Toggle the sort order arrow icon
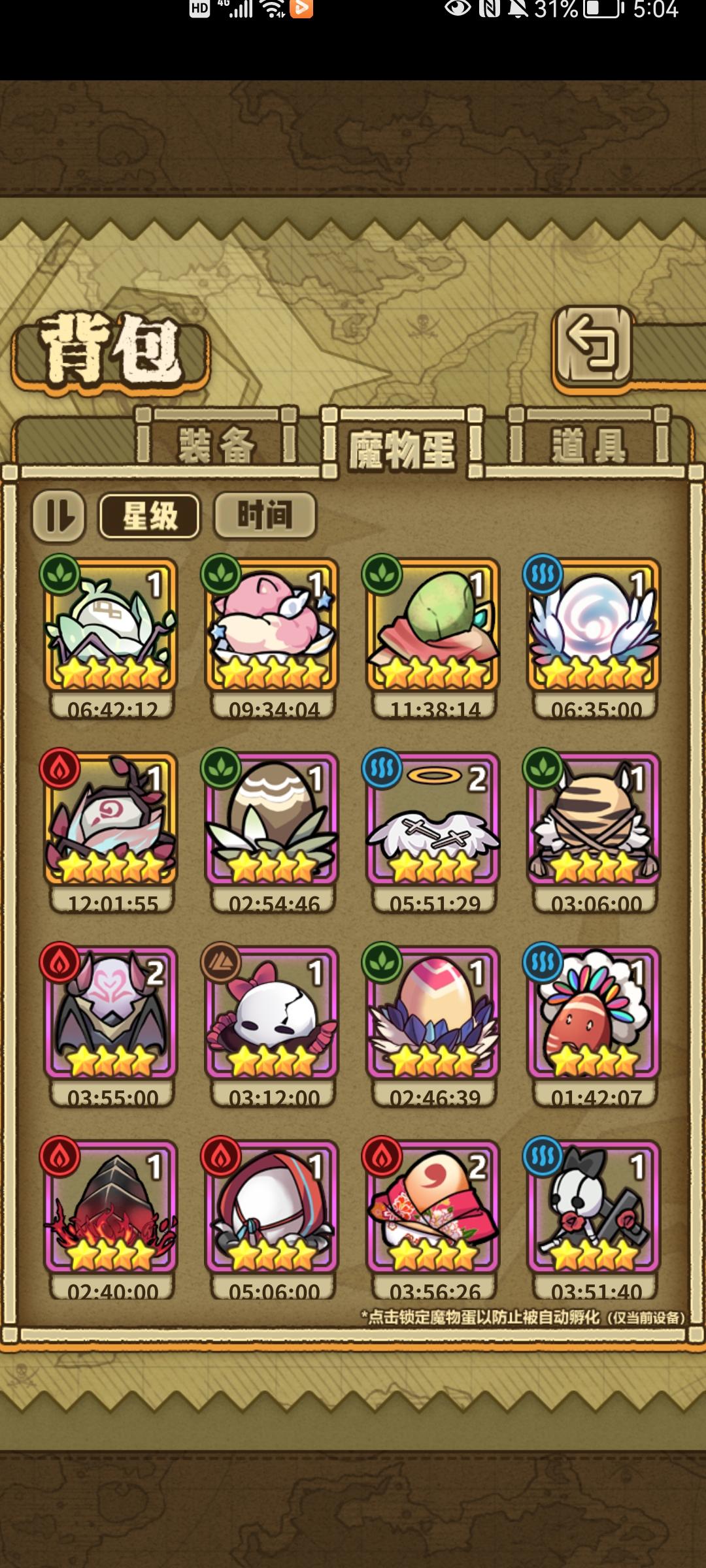706x1568 pixels. tap(61, 516)
